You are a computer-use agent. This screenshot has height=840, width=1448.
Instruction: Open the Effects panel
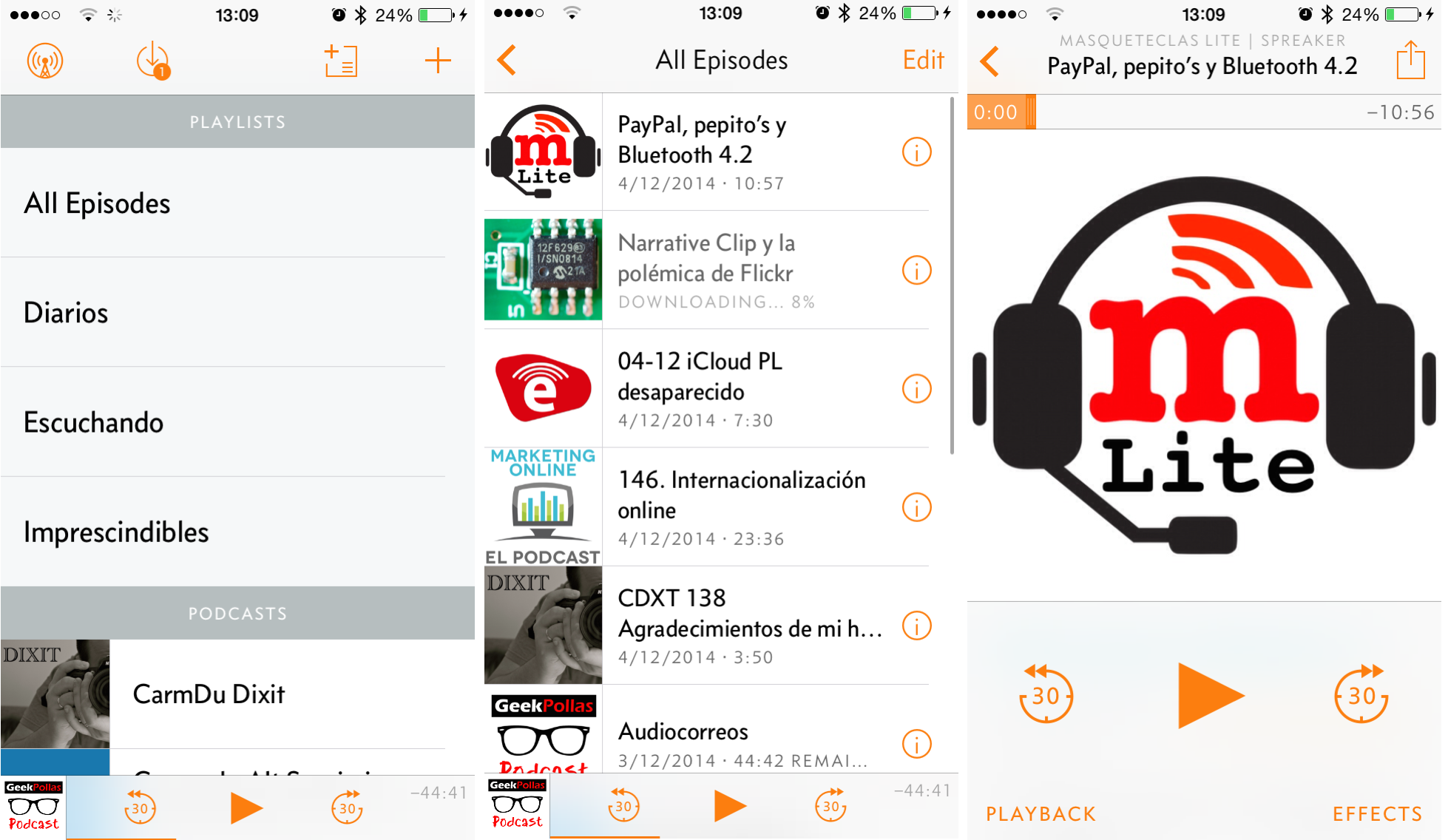point(1377,813)
